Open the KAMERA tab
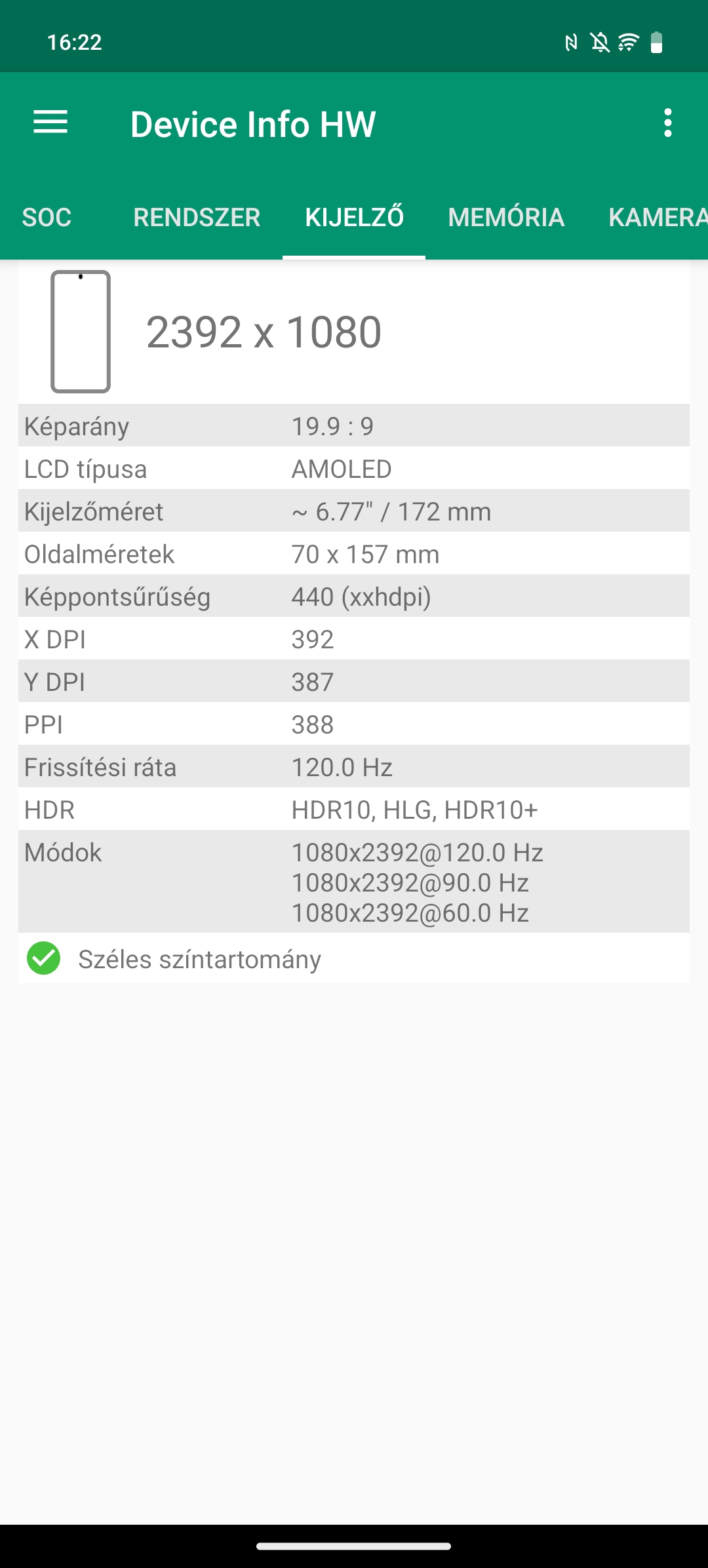The height and width of the screenshot is (1568, 708). (658, 217)
